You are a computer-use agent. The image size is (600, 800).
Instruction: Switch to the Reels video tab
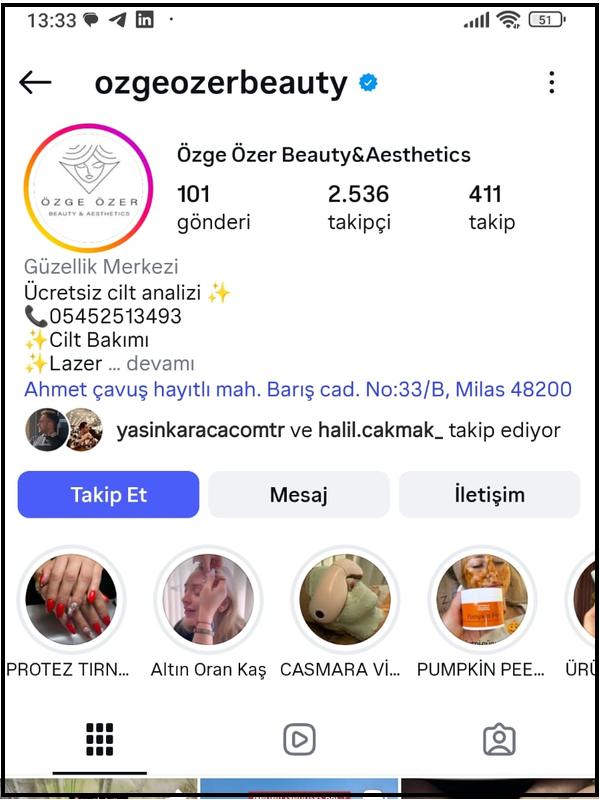299,740
